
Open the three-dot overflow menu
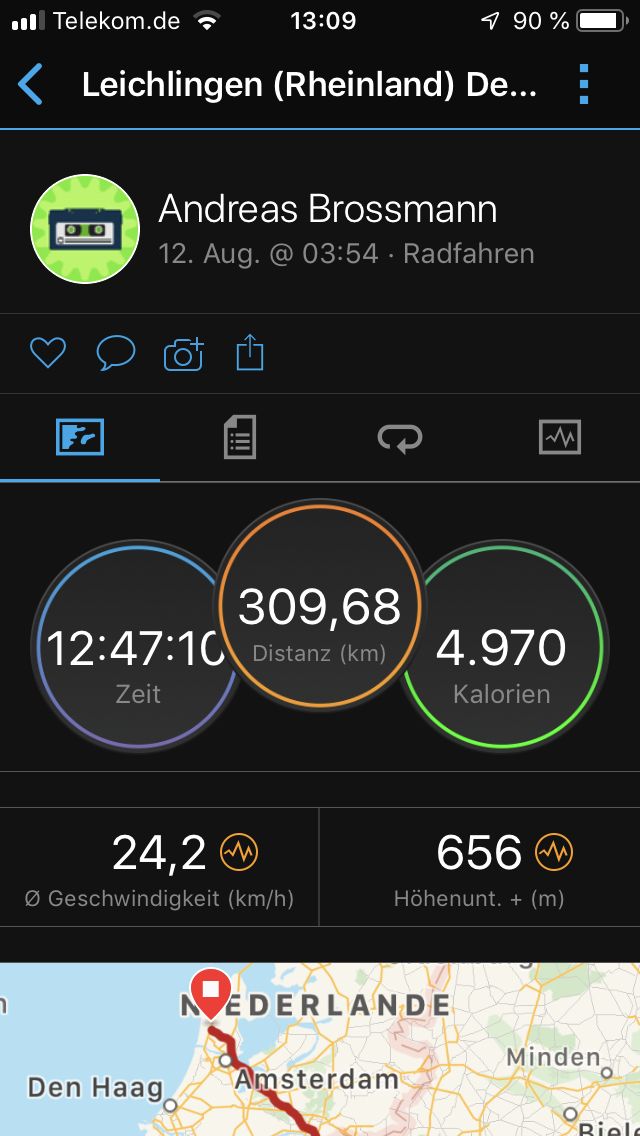coord(584,84)
